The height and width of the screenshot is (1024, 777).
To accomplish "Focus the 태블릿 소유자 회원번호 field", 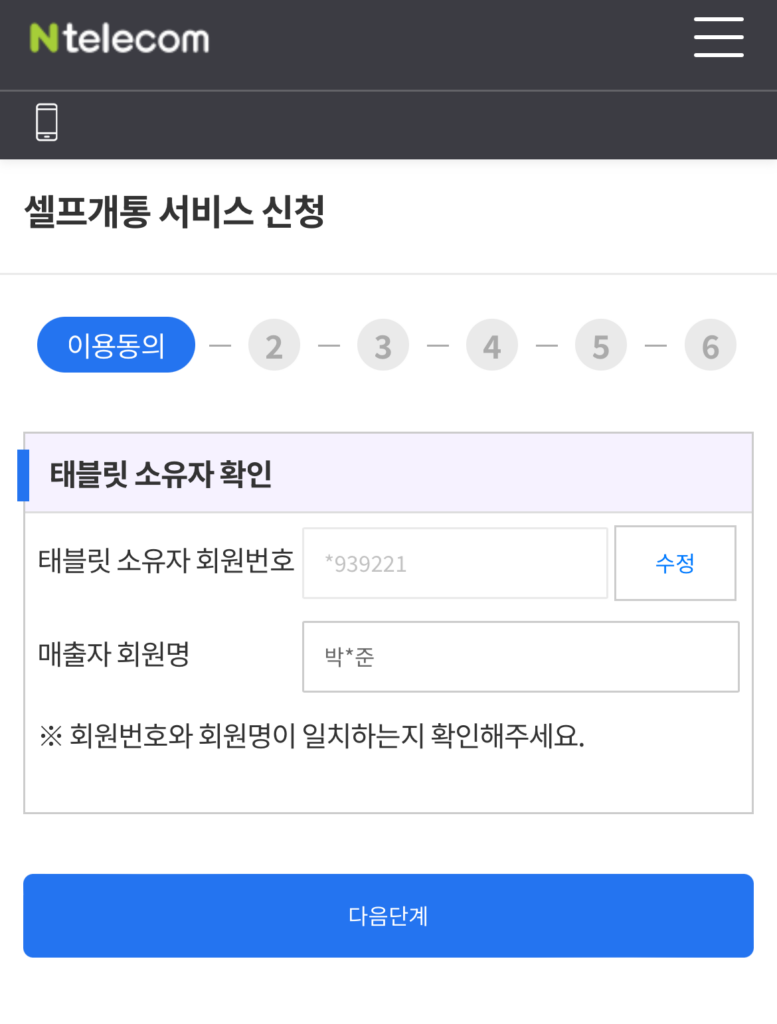I will coord(455,563).
